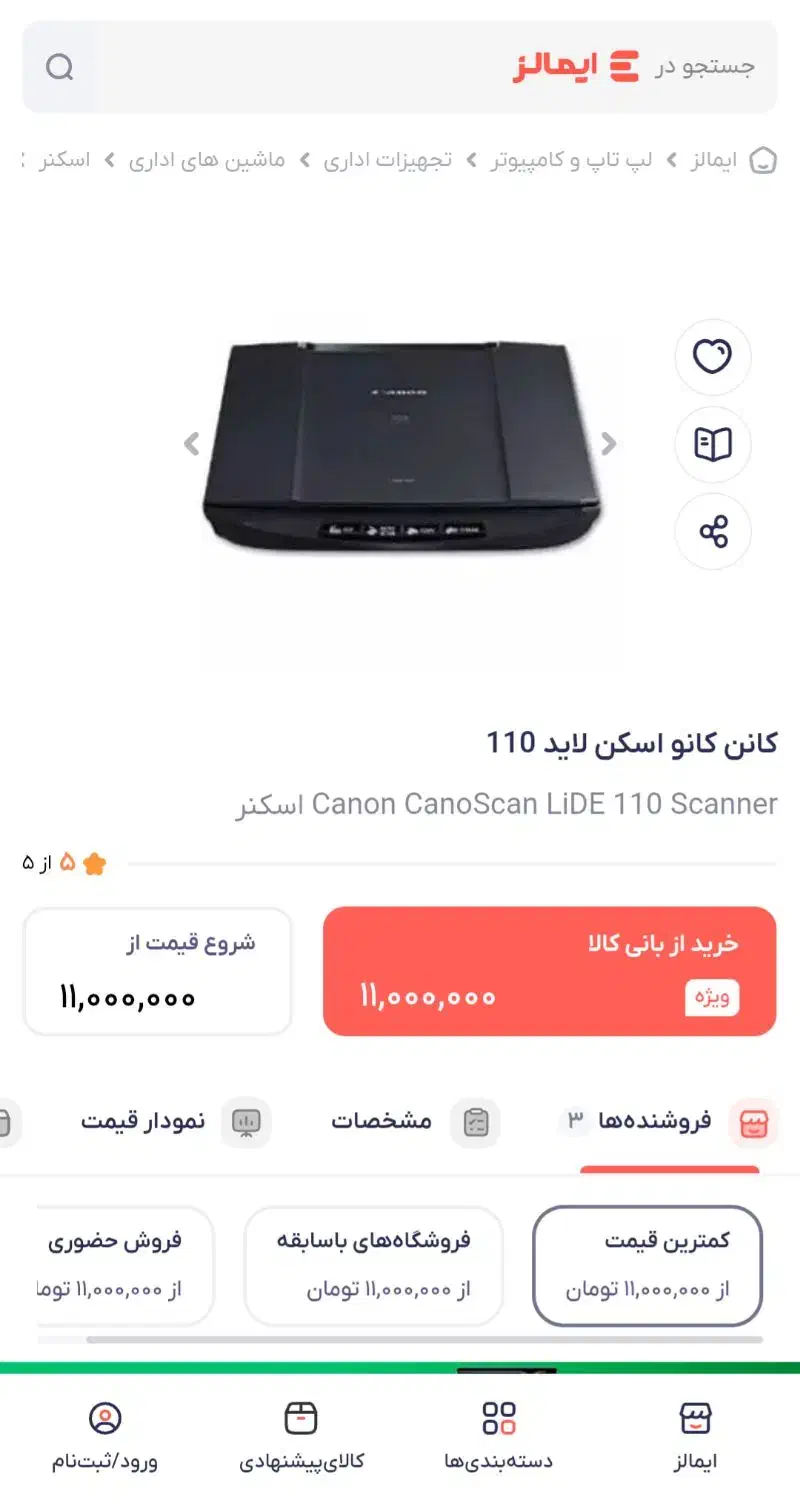Viewport: 800px width, 1500px height.
Task: Switch to the مشخصات tab
Action: tap(382, 1122)
